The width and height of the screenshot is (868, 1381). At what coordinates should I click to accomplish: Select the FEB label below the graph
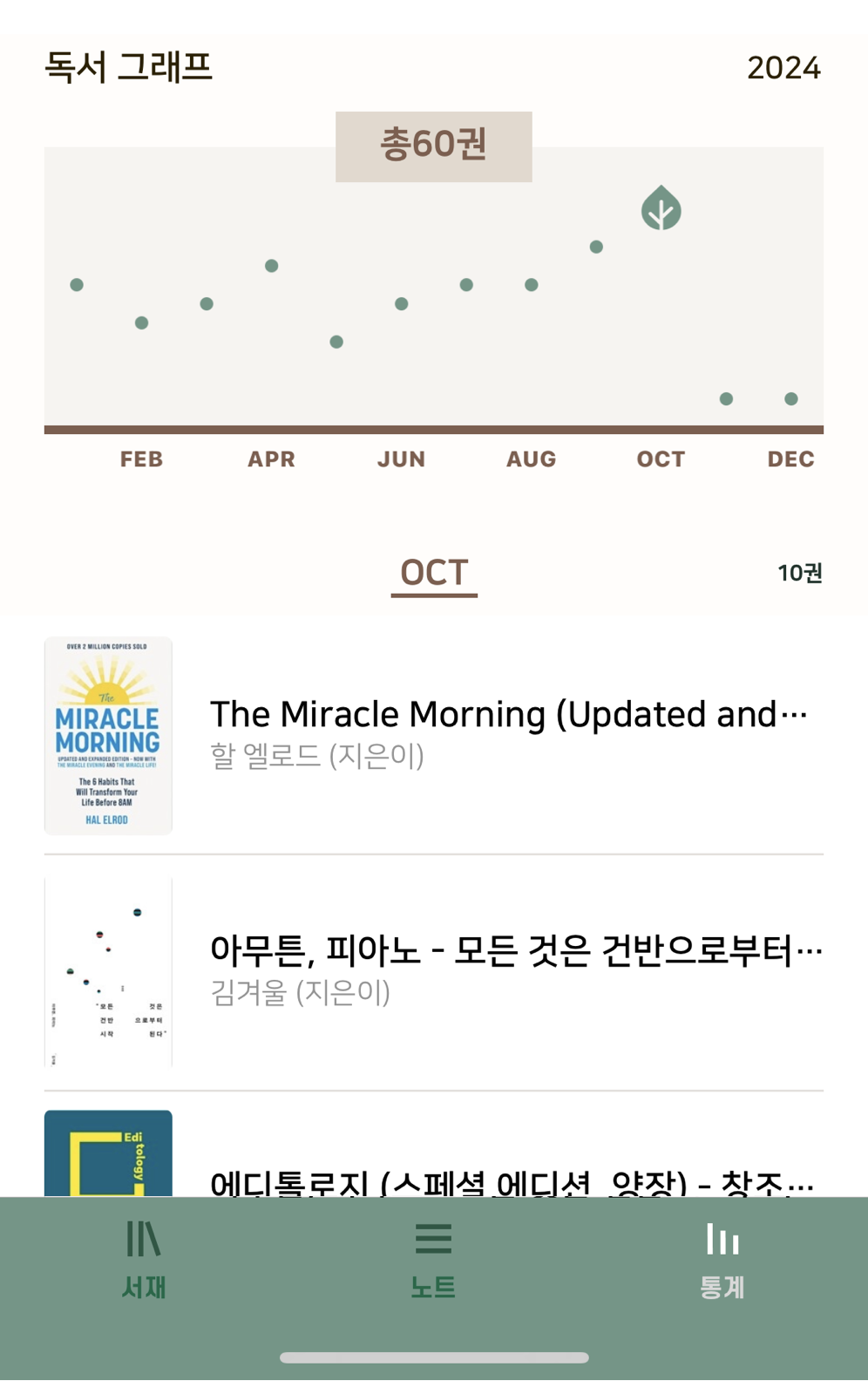tap(142, 459)
